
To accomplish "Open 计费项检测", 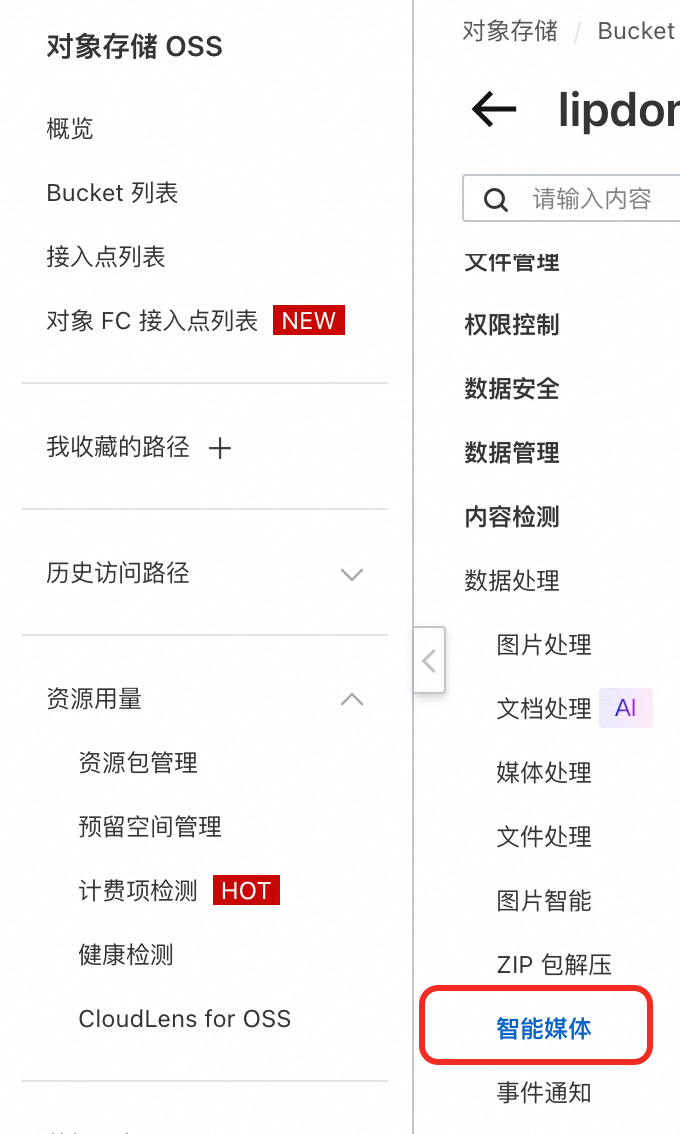I will tap(138, 890).
